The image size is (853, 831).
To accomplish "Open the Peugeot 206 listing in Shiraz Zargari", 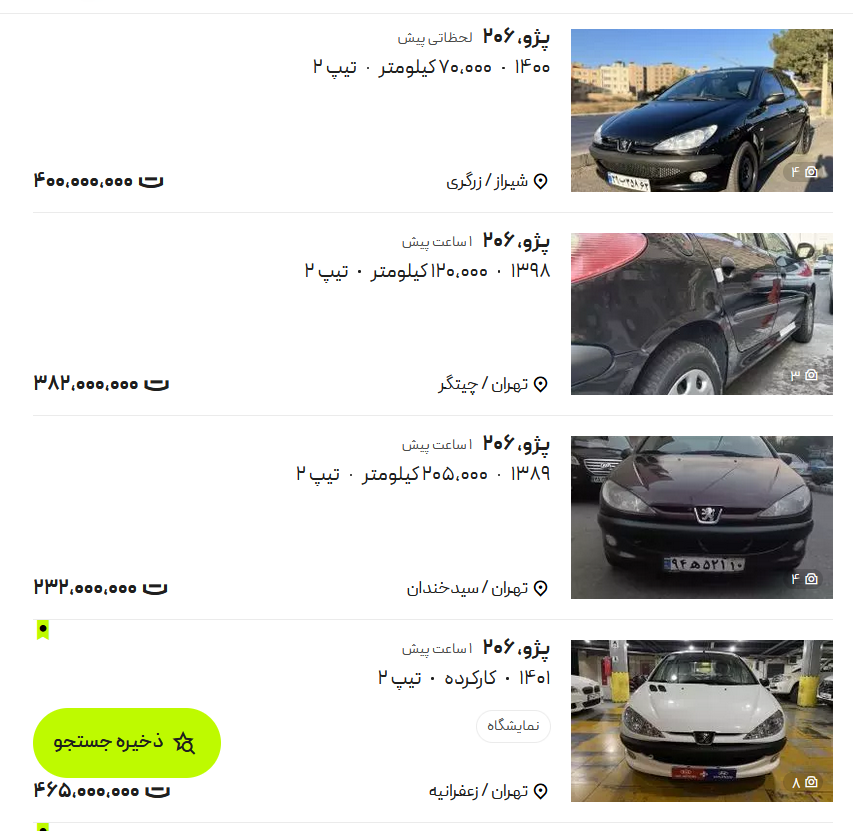I will point(432,110).
